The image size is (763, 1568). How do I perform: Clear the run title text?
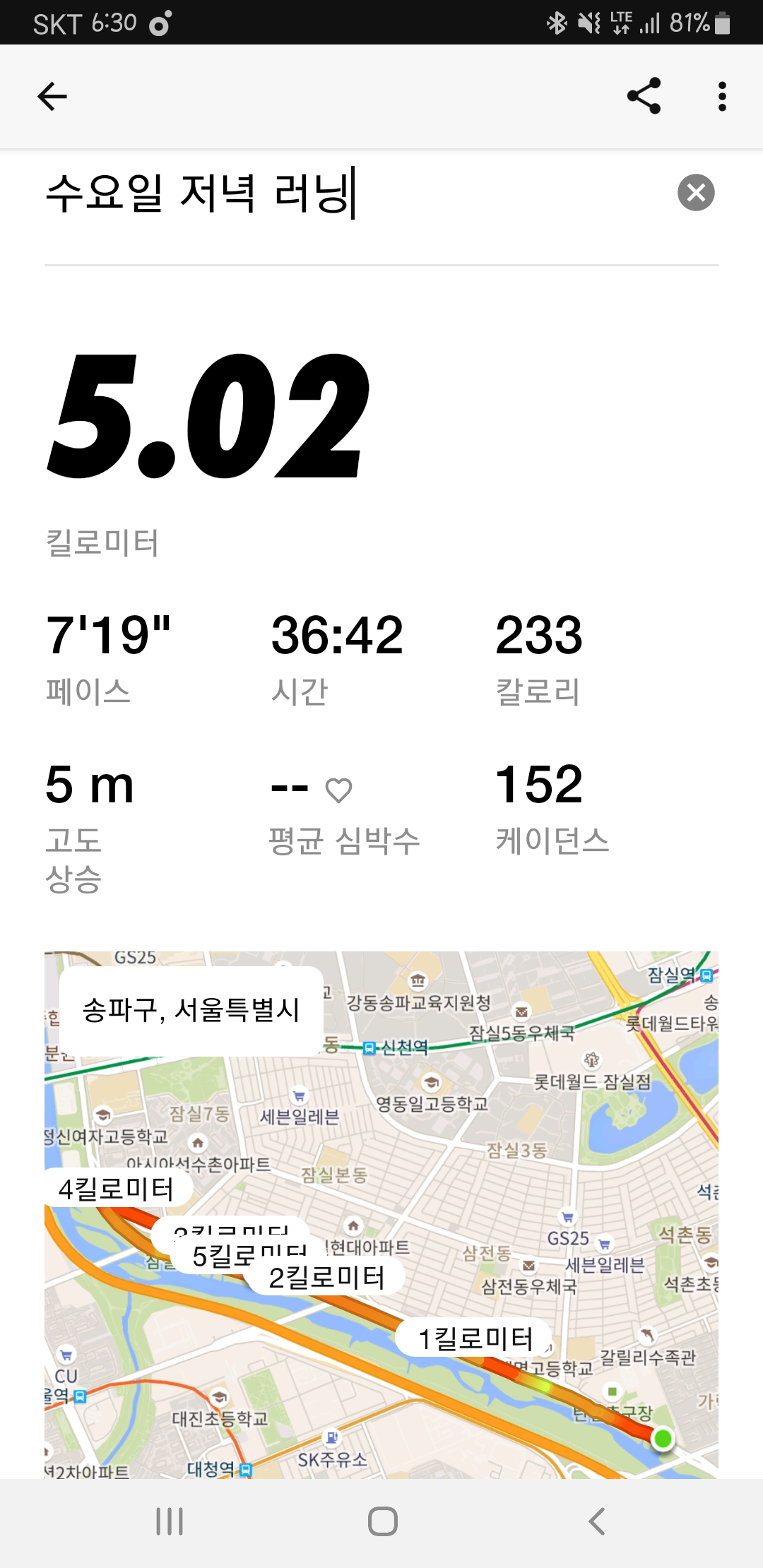(696, 192)
